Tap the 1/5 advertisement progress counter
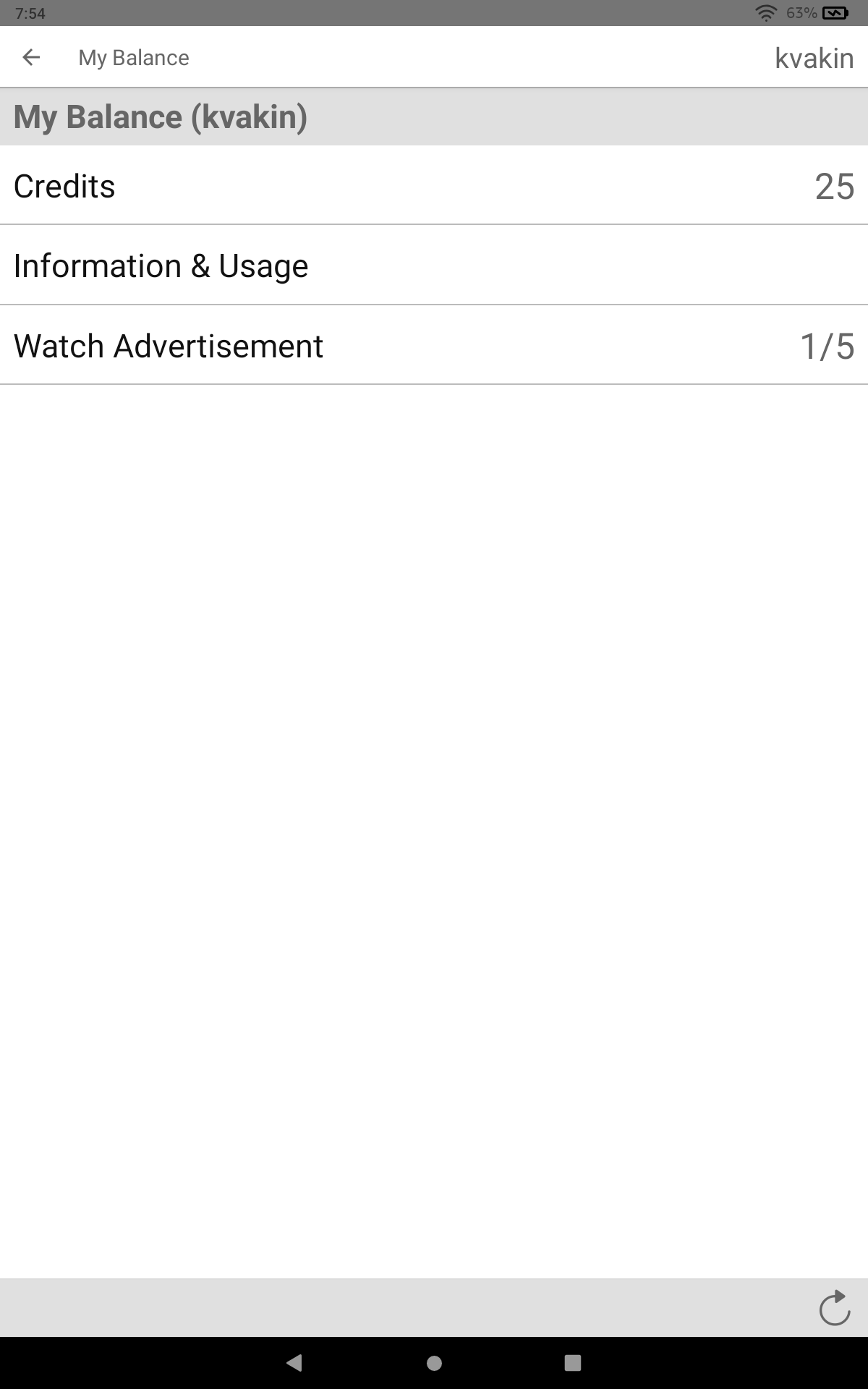Image resolution: width=868 pixels, height=1389 pixels. pyautogui.click(x=827, y=346)
